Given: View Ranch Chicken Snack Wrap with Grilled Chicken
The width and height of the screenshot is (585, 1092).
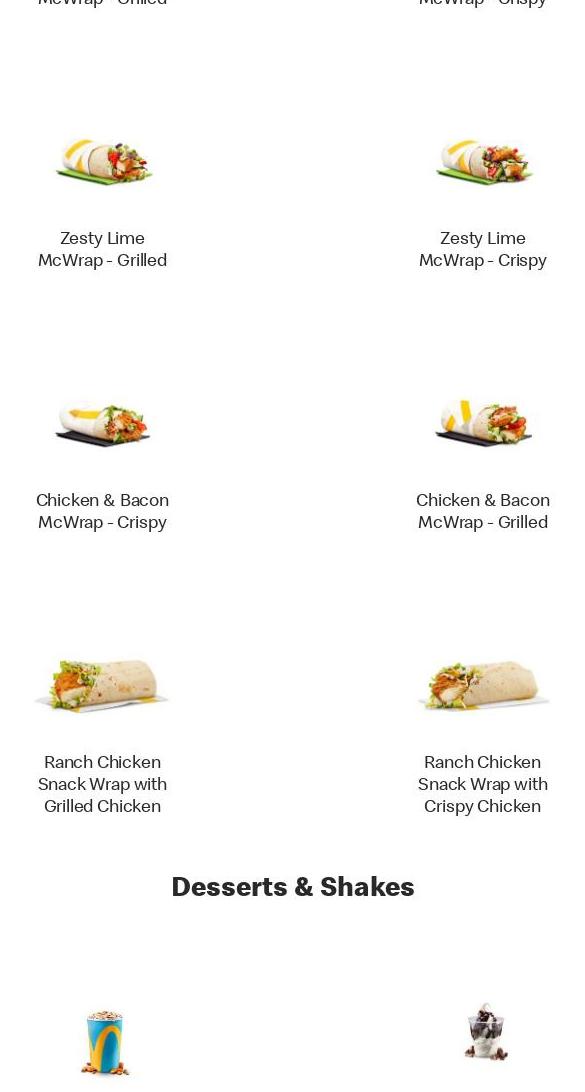Looking at the screenshot, I should coord(102,735).
